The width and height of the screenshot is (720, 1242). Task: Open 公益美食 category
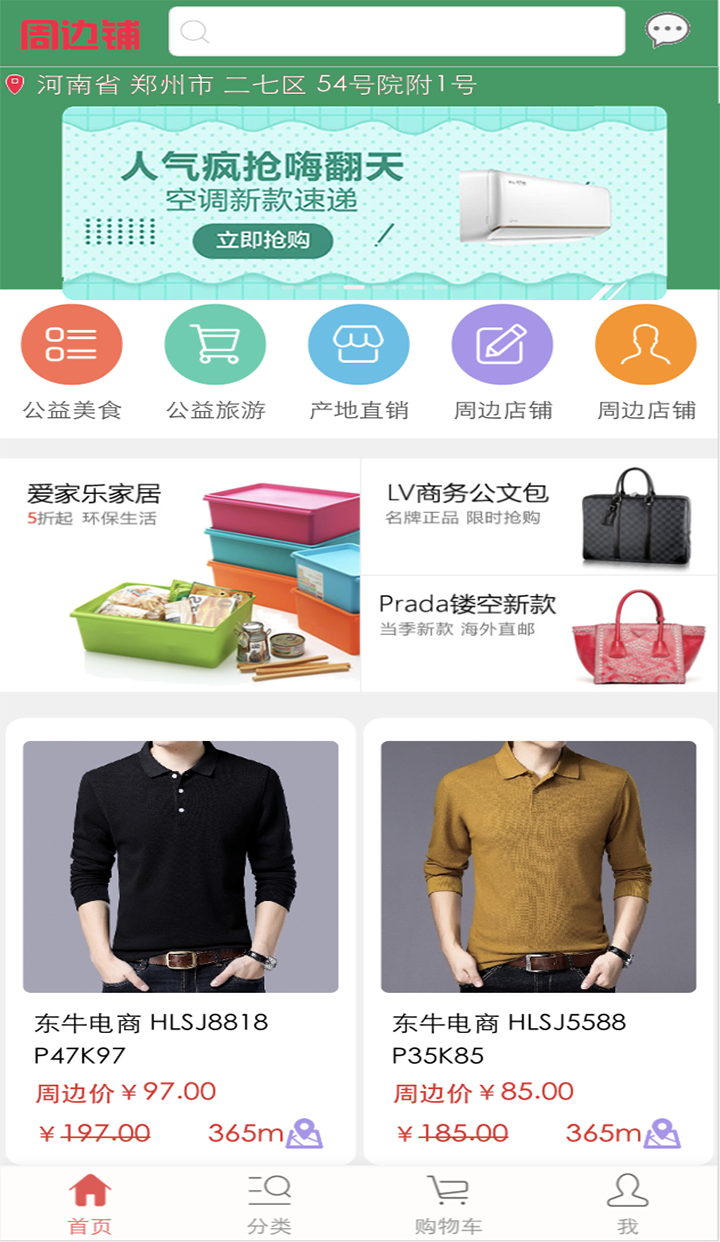[x=72, y=345]
